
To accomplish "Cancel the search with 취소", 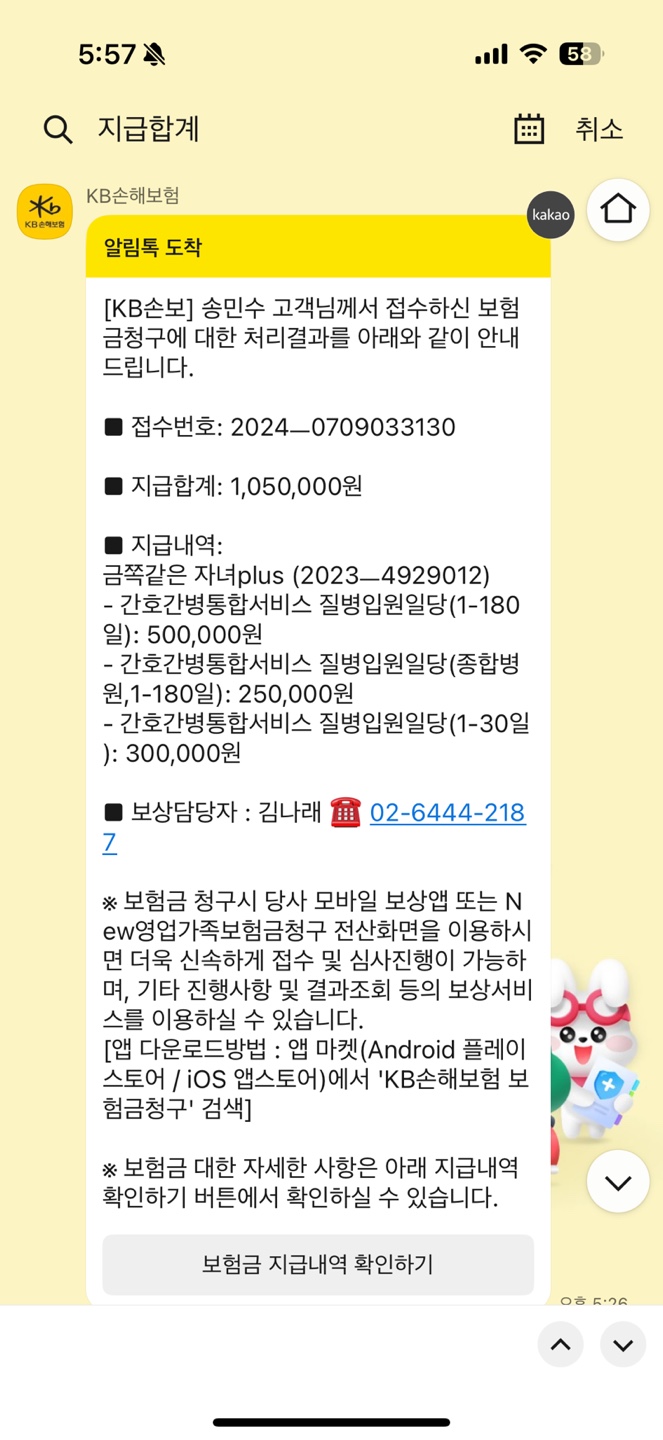I will pos(599,129).
